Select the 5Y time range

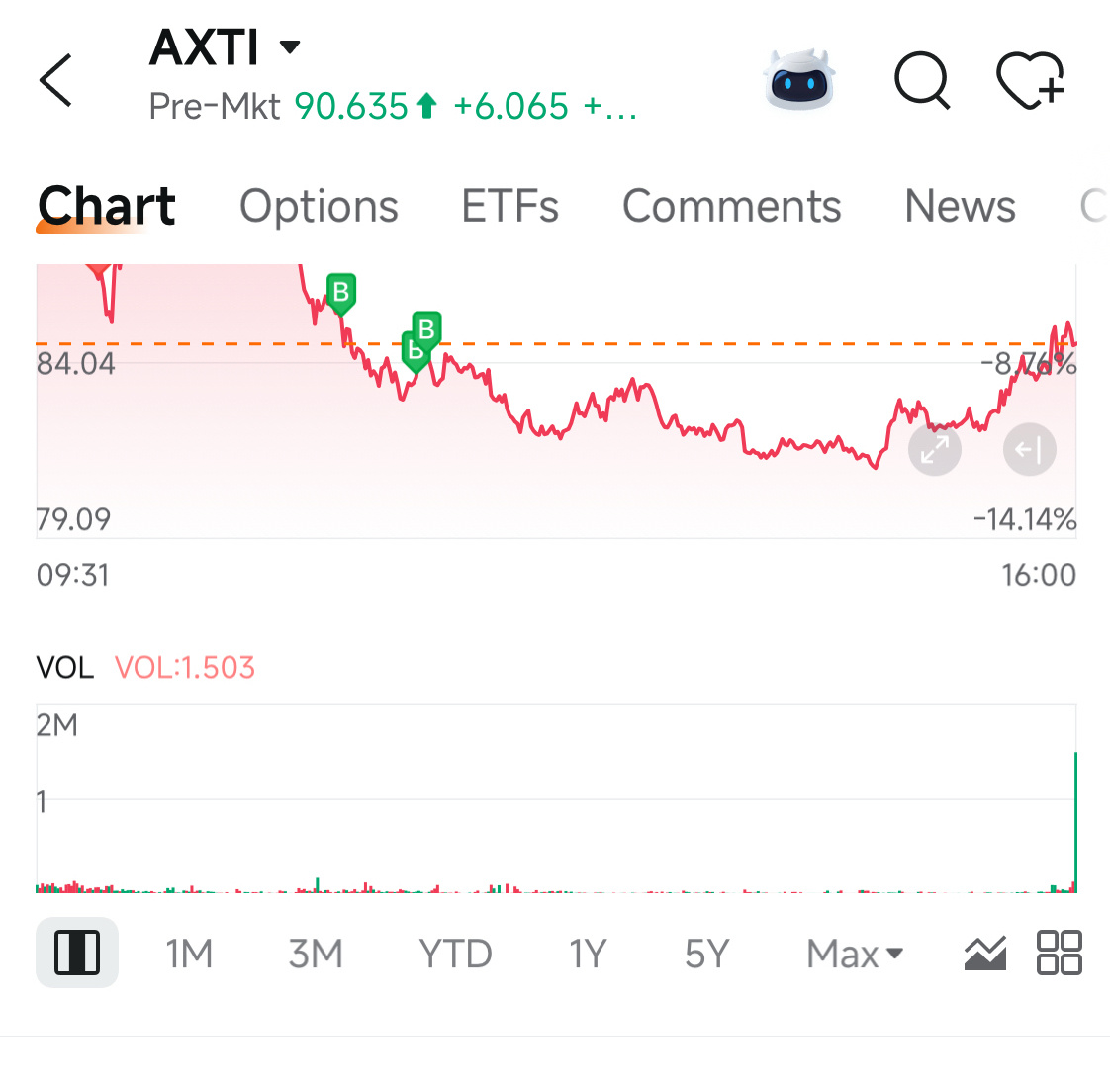coord(706,954)
